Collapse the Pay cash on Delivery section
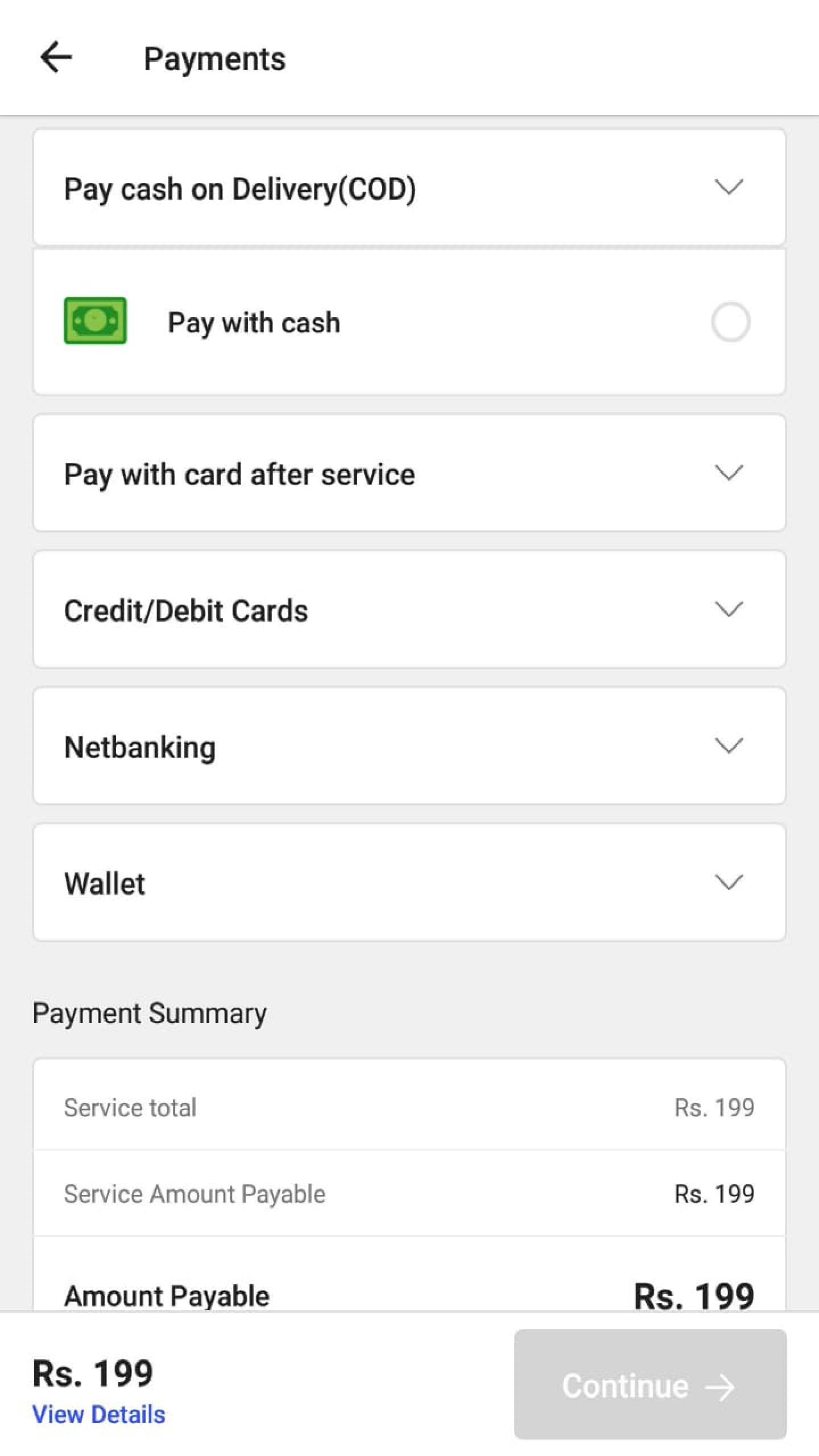Screen dimensions: 819x1456 pyautogui.click(x=728, y=188)
